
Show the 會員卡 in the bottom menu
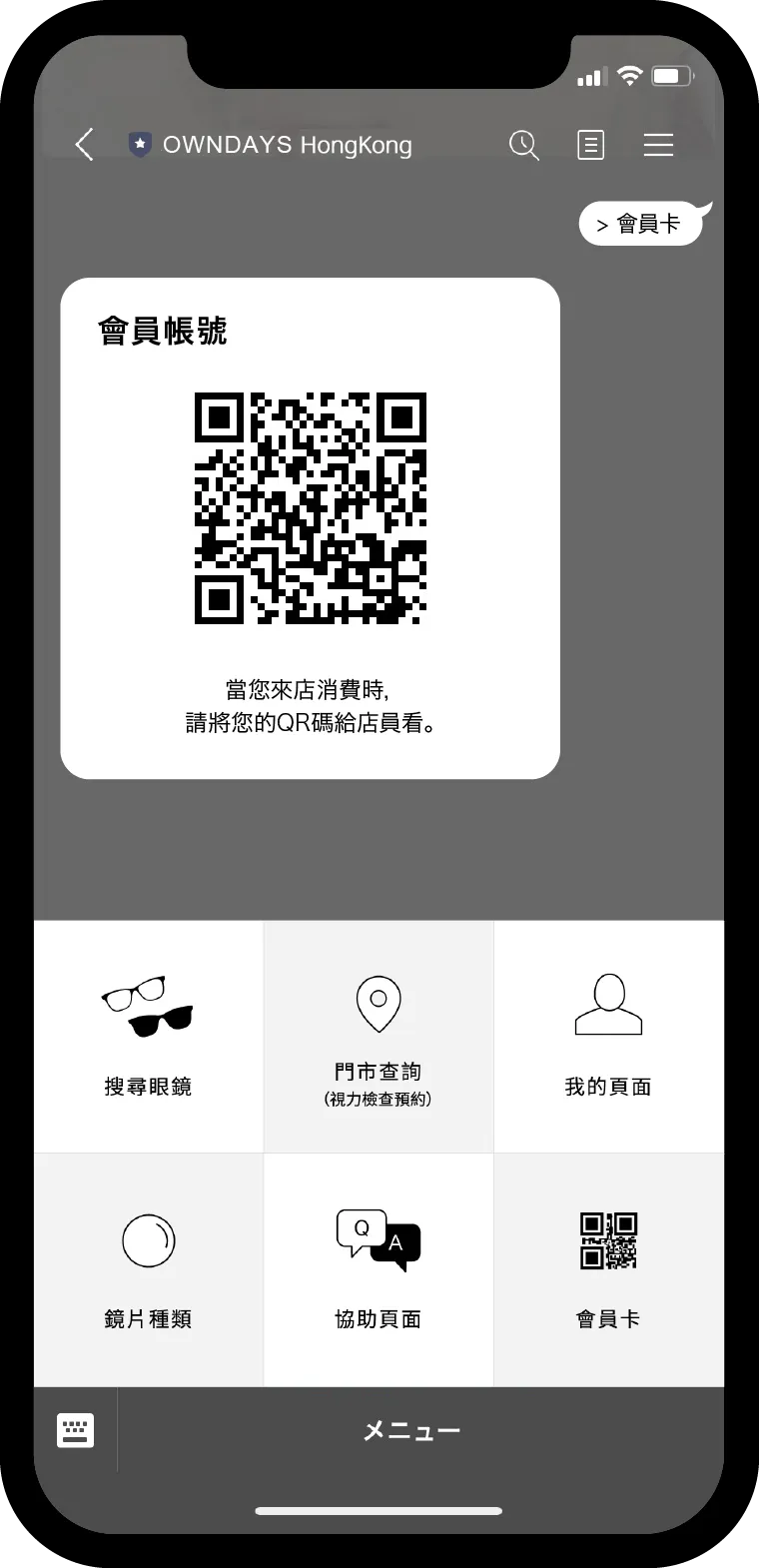(x=608, y=1269)
